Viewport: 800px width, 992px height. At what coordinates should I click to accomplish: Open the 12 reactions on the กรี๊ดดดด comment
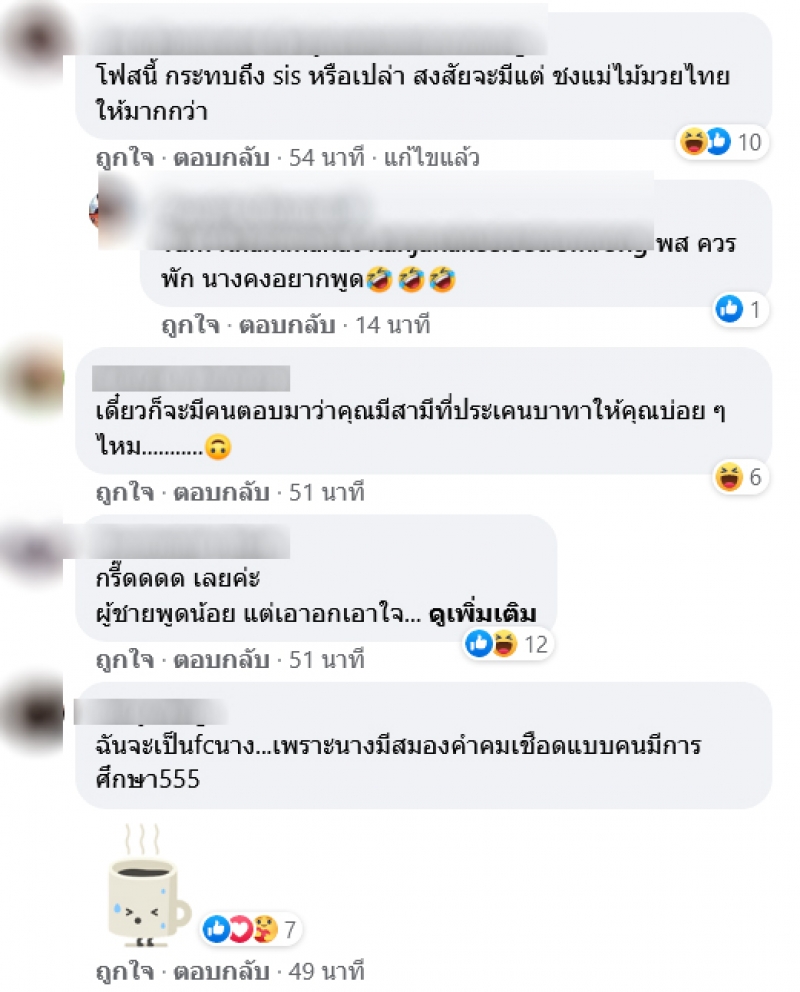(508, 645)
